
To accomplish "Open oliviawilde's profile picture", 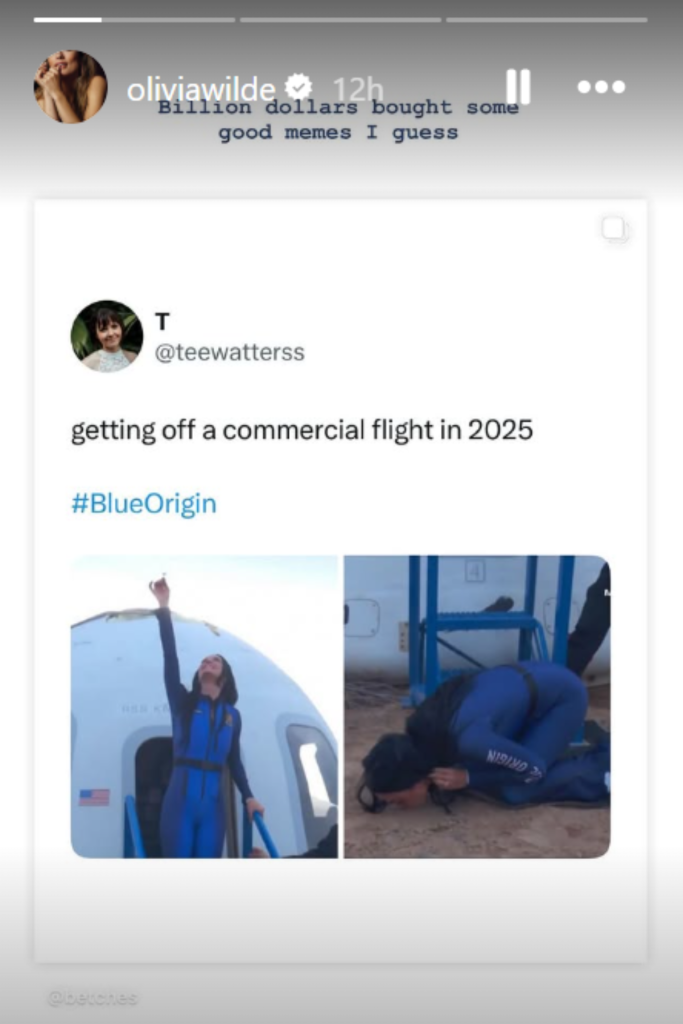I will pos(70,87).
